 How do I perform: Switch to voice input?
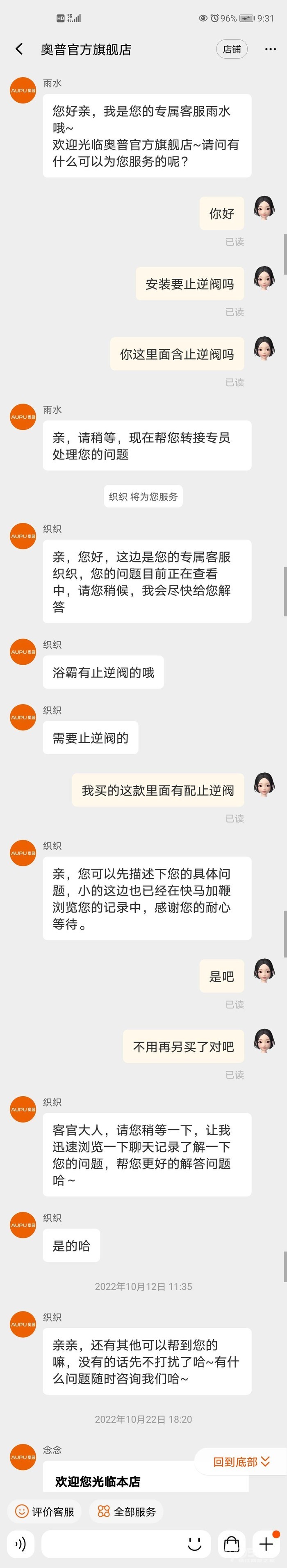[20, 1544]
